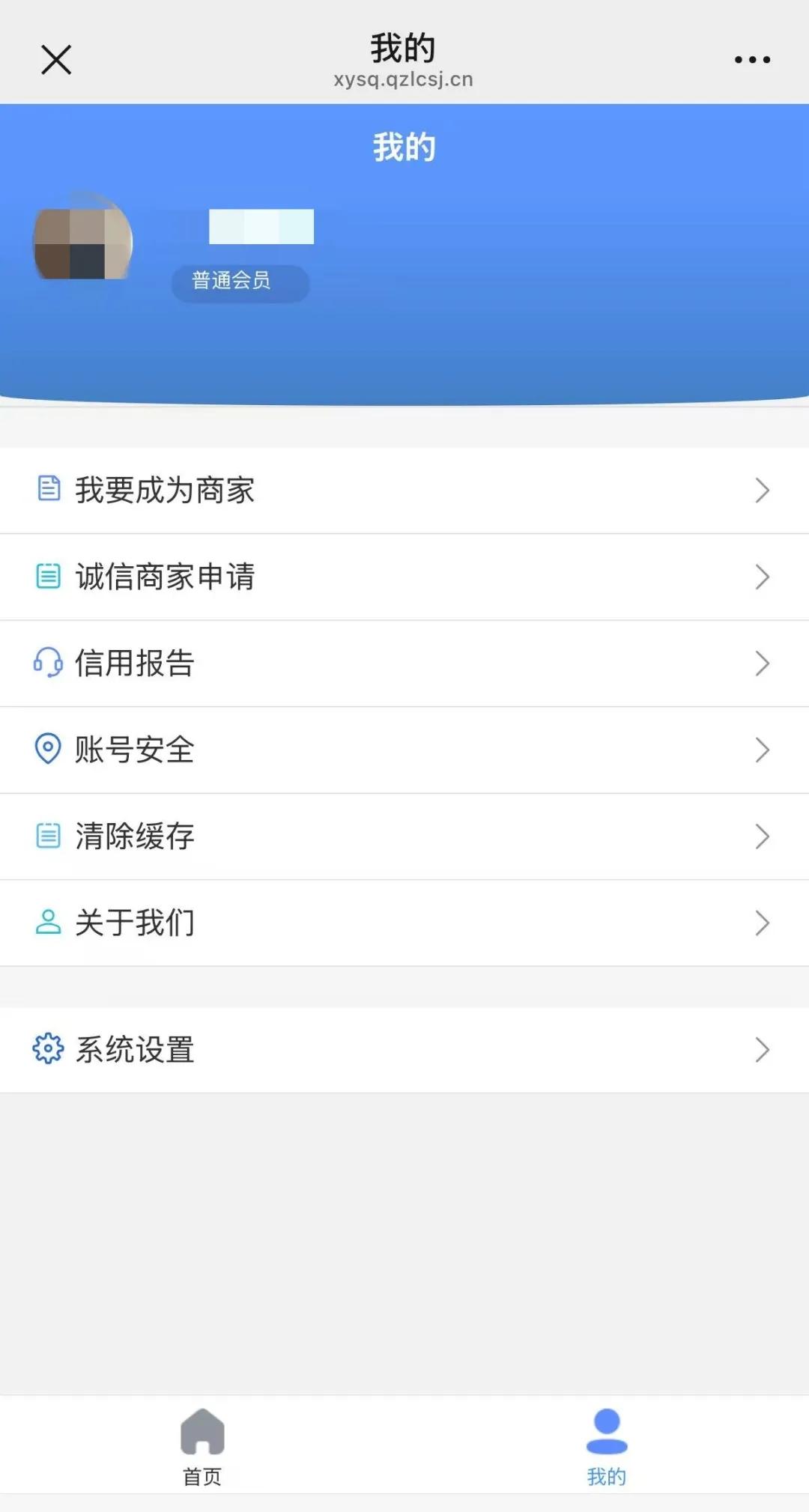This screenshot has width=809, height=1512.
Task: Select the 我的 tab in bottom bar
Action: pos(606,1446)
